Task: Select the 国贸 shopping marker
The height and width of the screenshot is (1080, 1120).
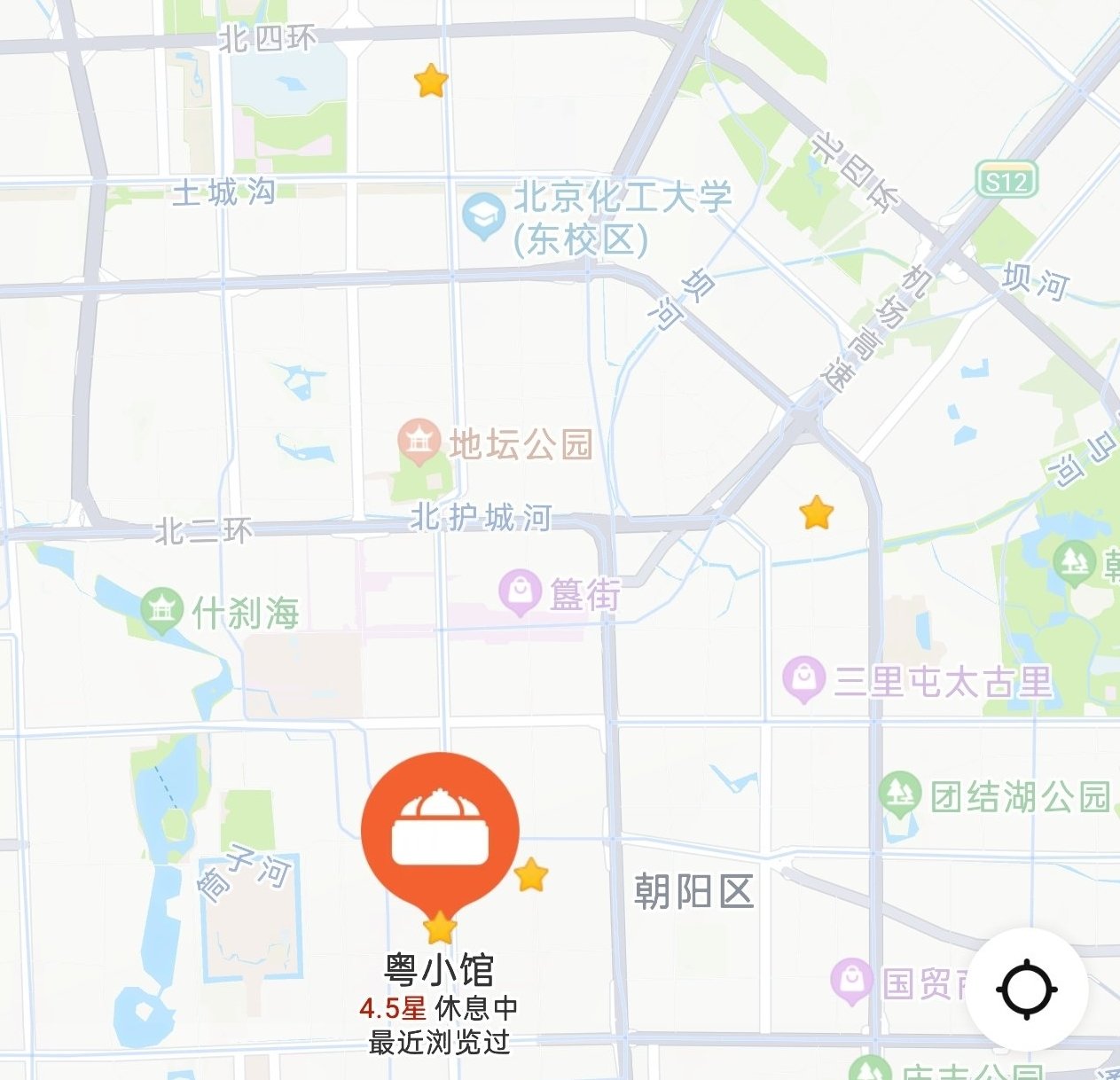Action: pos(851,981)
